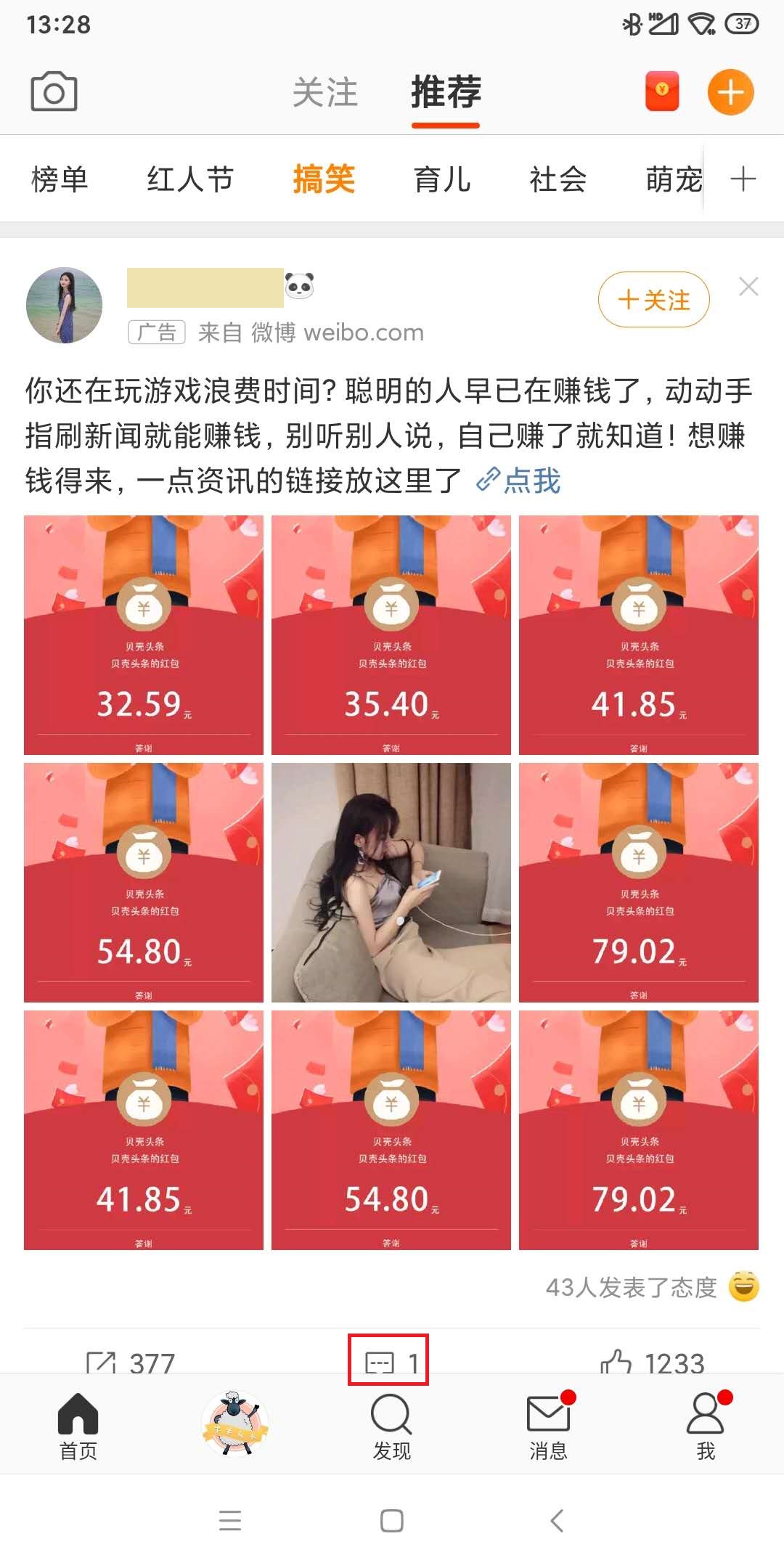
Task: Open the add-channel plus icon
Action: pyautogui.click(x=743, y=179)
